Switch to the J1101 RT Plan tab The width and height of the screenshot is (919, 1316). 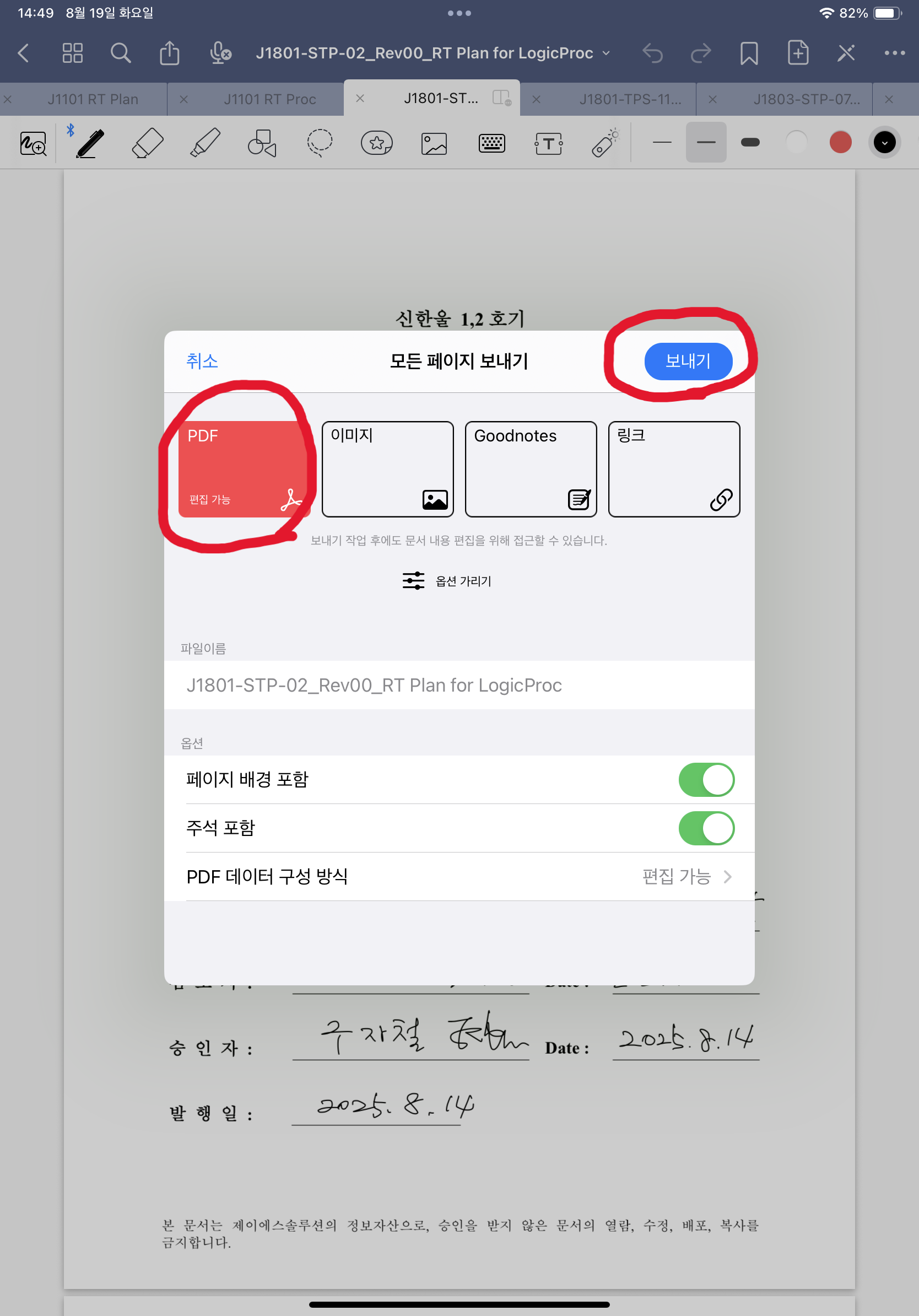(x=93, y=99)
